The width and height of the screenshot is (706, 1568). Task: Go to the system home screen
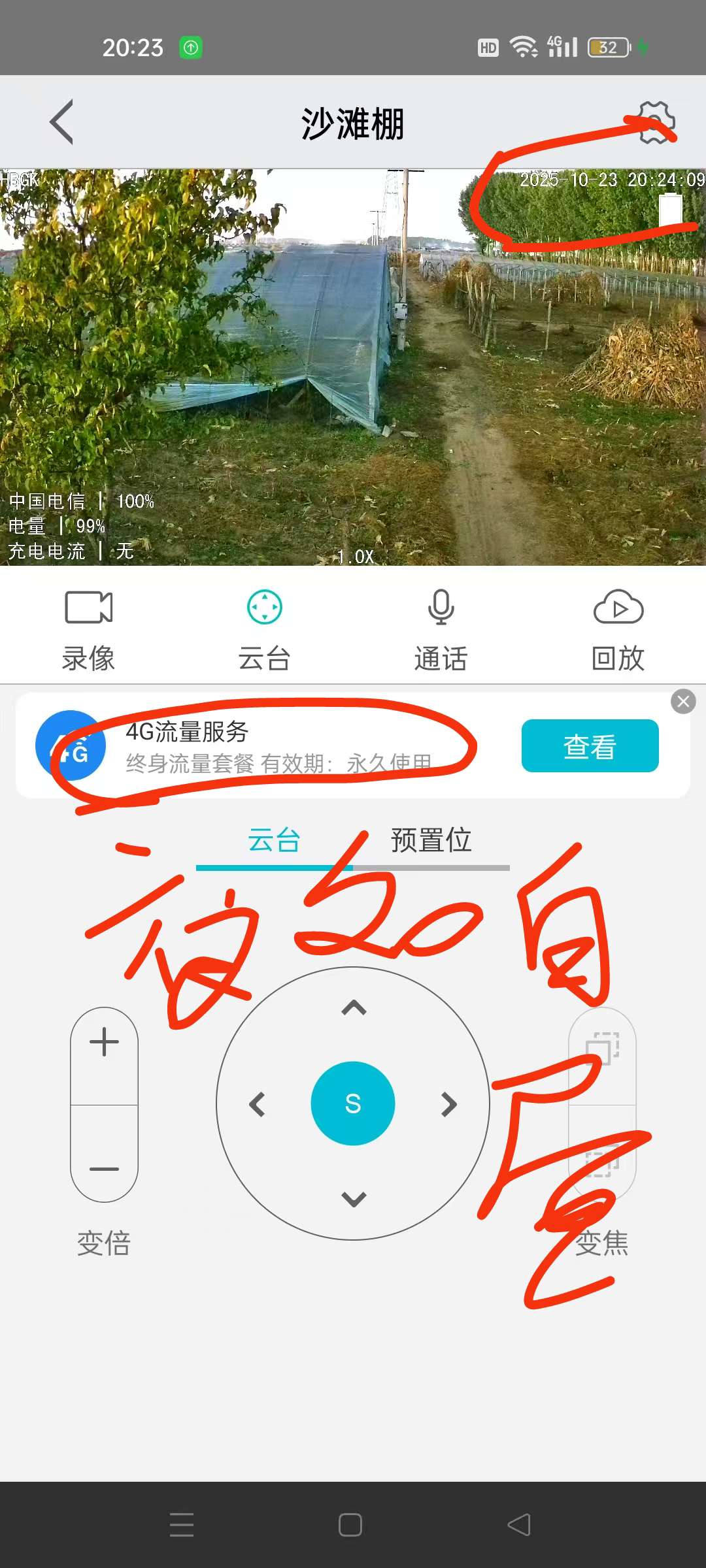(x=350, y=1525)
